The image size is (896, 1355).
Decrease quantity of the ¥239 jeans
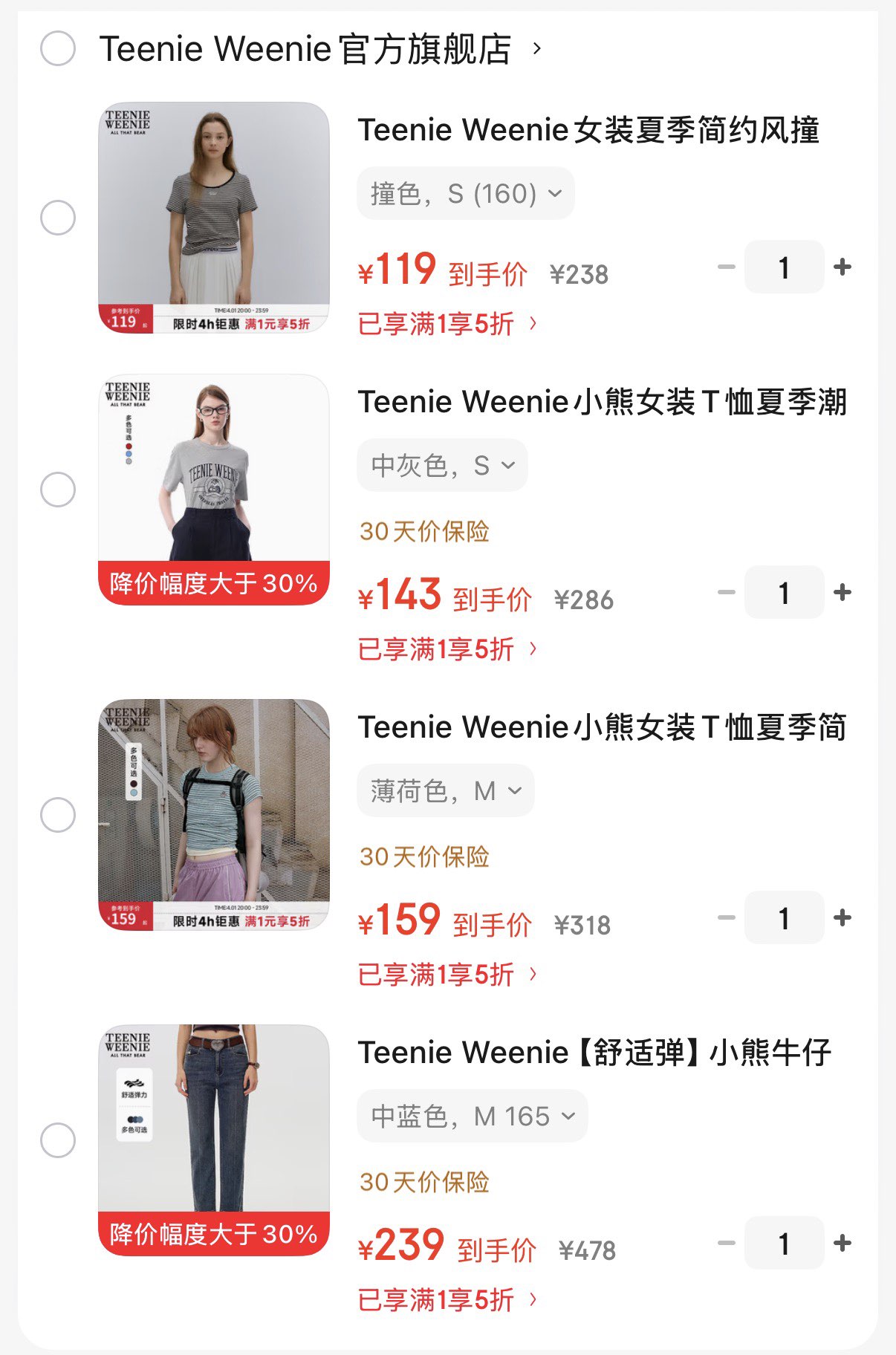(x=727, y=1243)
